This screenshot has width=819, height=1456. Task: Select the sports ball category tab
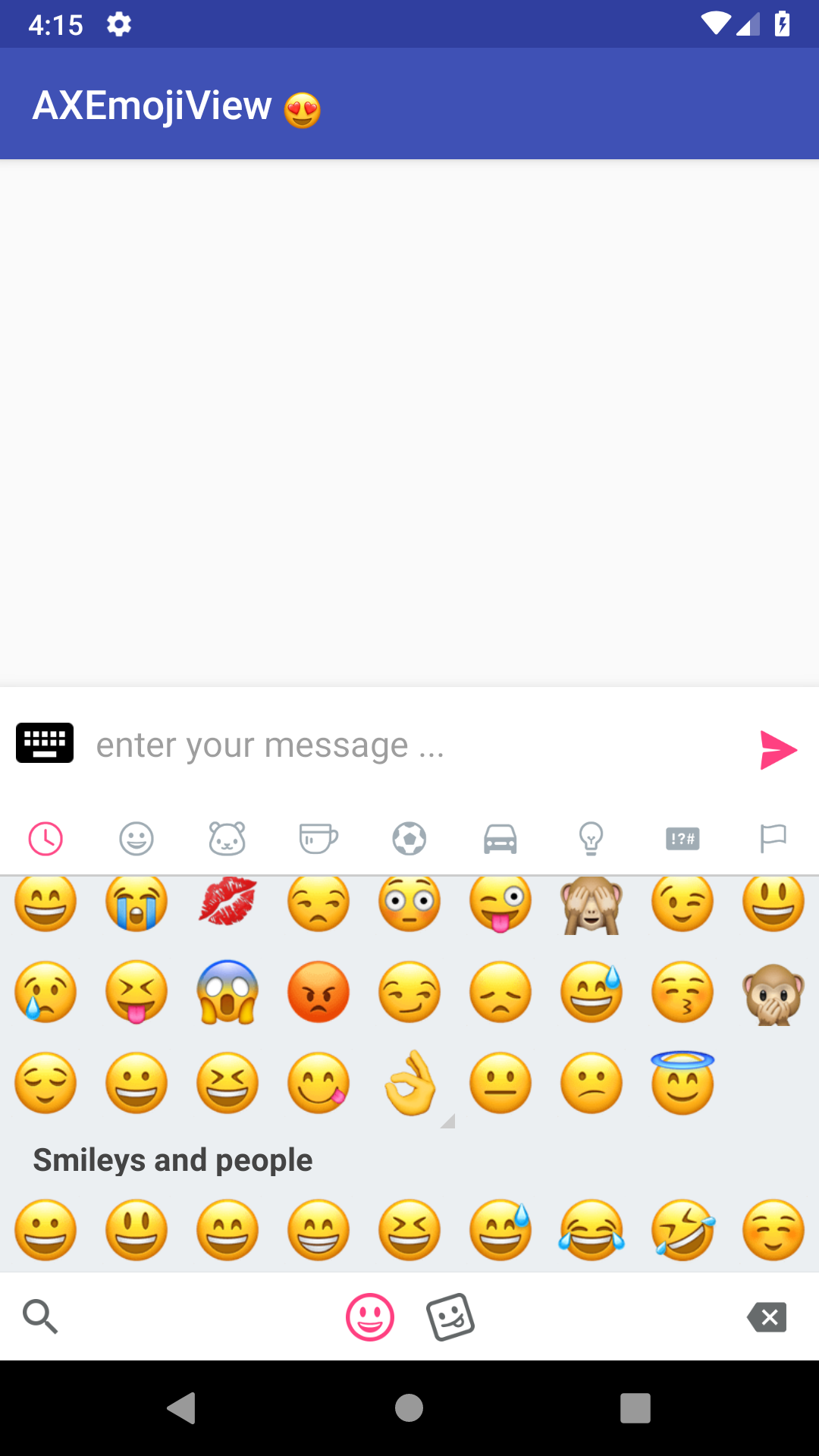click(x=409, y=839)
